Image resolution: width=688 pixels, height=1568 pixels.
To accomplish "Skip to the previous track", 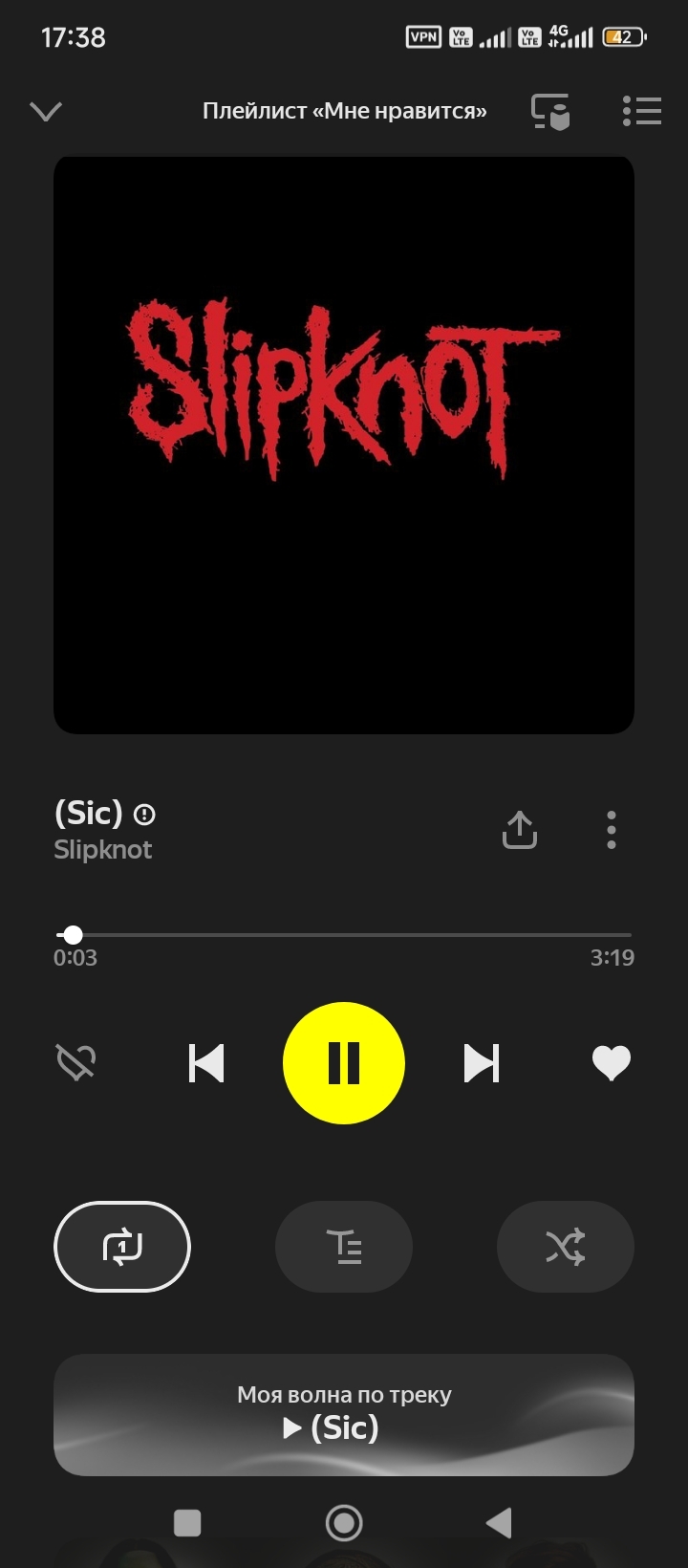I will 206,1063.
